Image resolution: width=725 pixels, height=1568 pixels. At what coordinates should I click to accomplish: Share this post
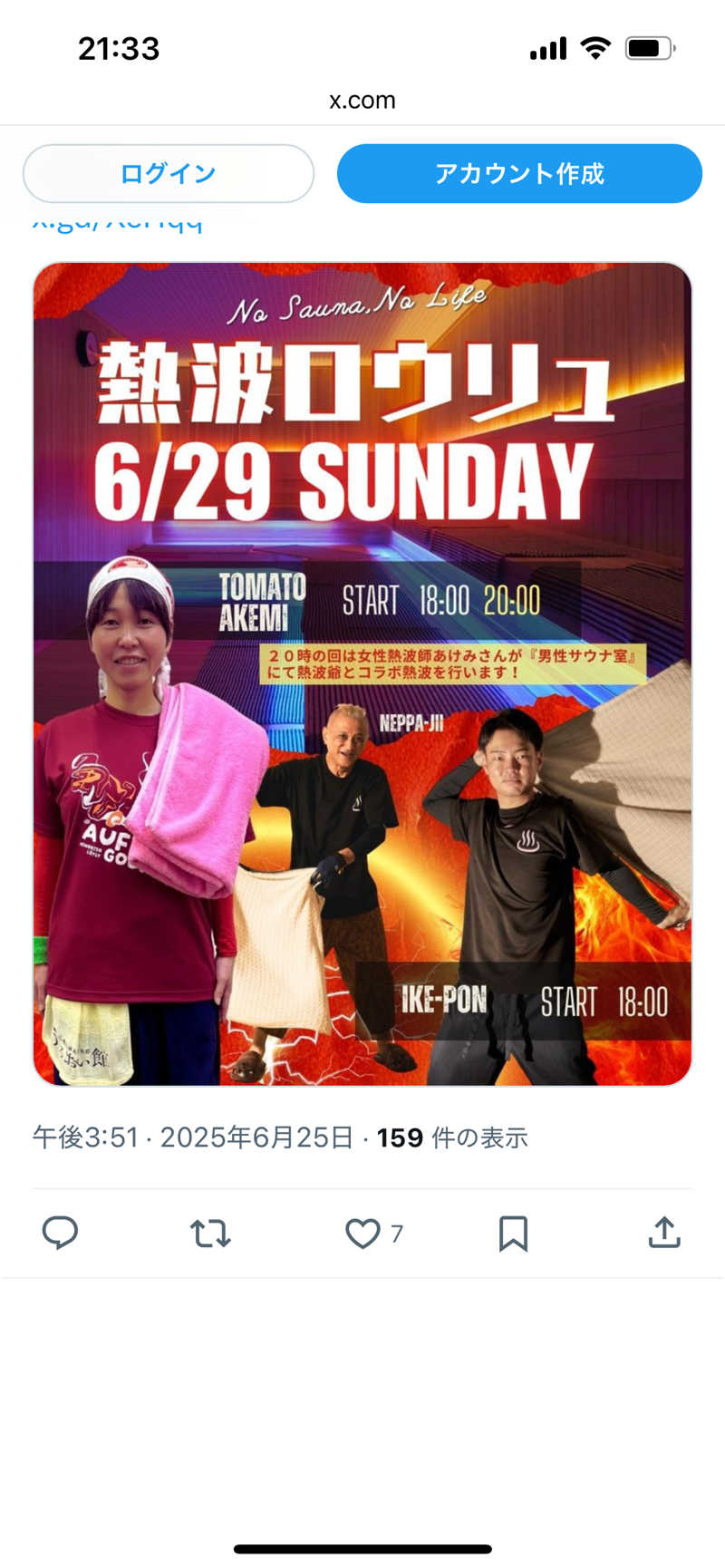[663, 1233]
